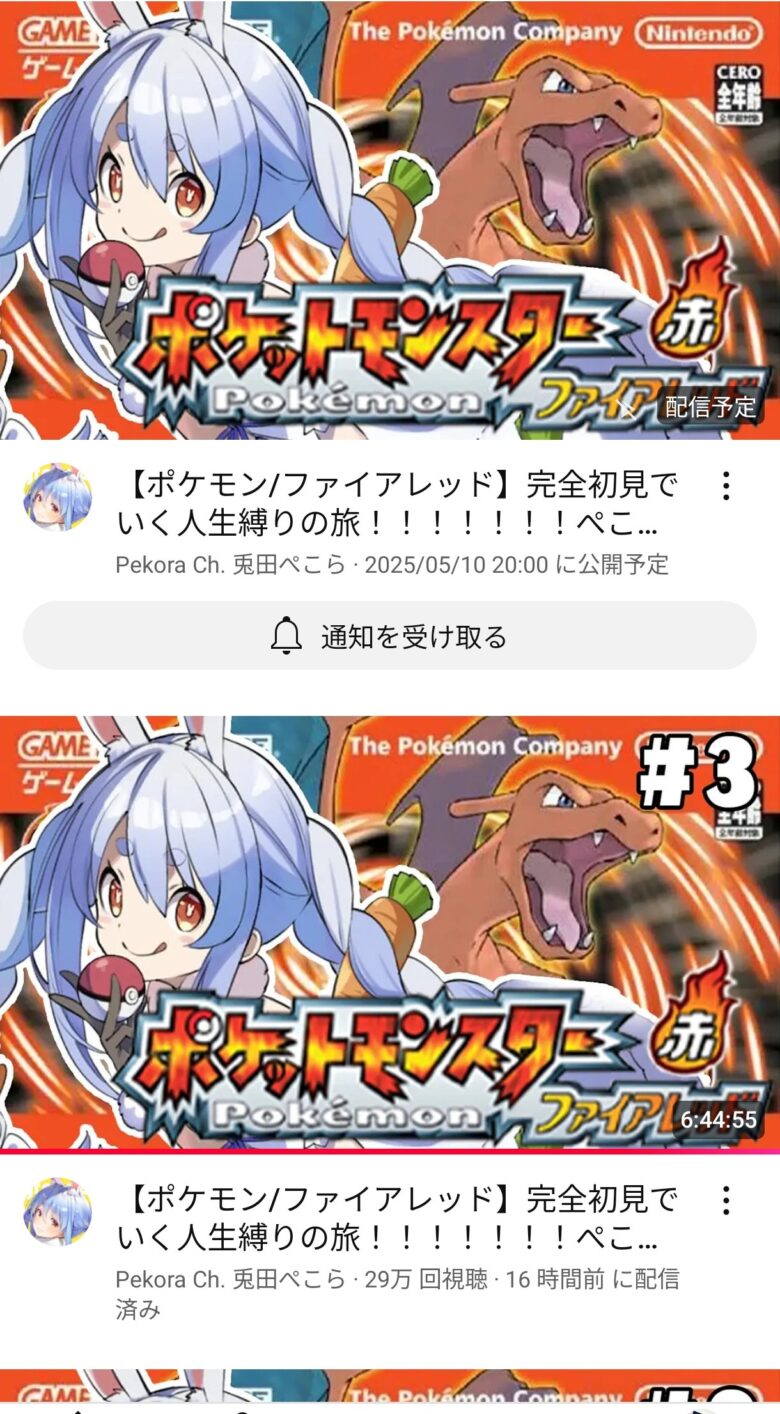The height and width of the screenshot is (1414, 780).
Task: Open overflow menu for the 29万 回視聴 video
Action: 726,1200
